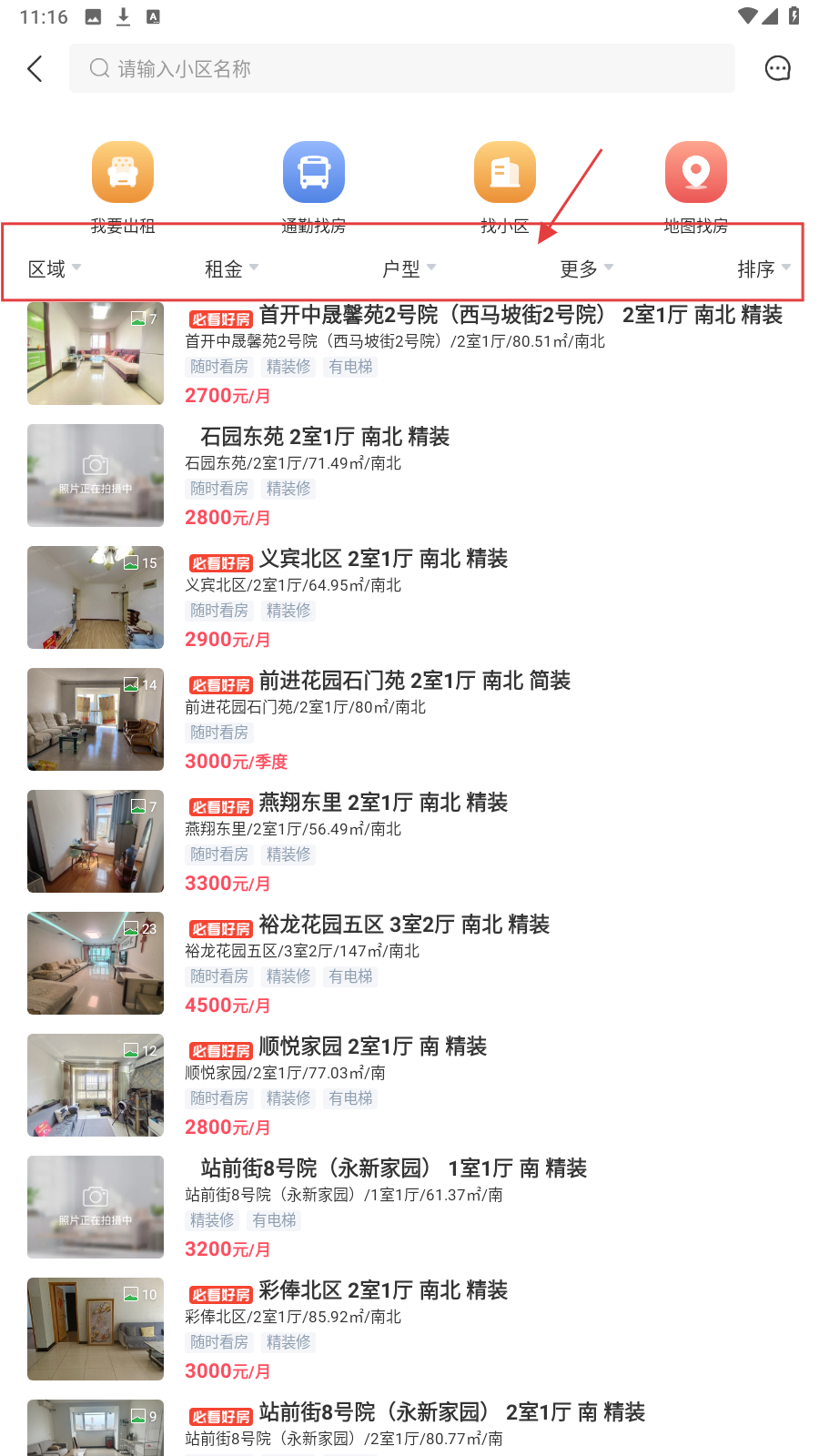Expand the 户型 filter dropdown

(x=409, y=268)
